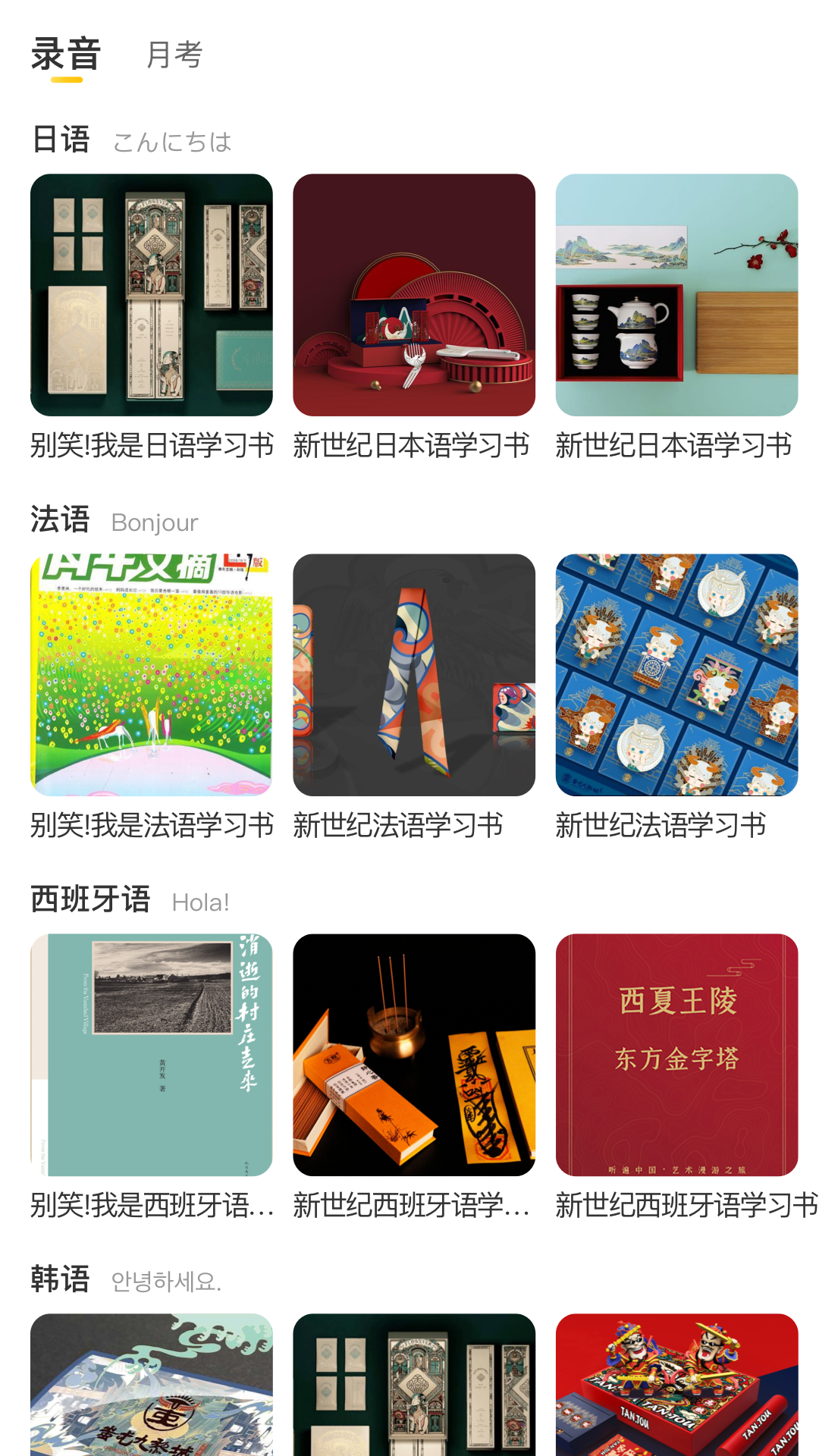Open 新世纪法语学习书 with the scarf cover
The height and width of the screenshot is (1456, 819).
pyautogui.click(x=414, y=675)
